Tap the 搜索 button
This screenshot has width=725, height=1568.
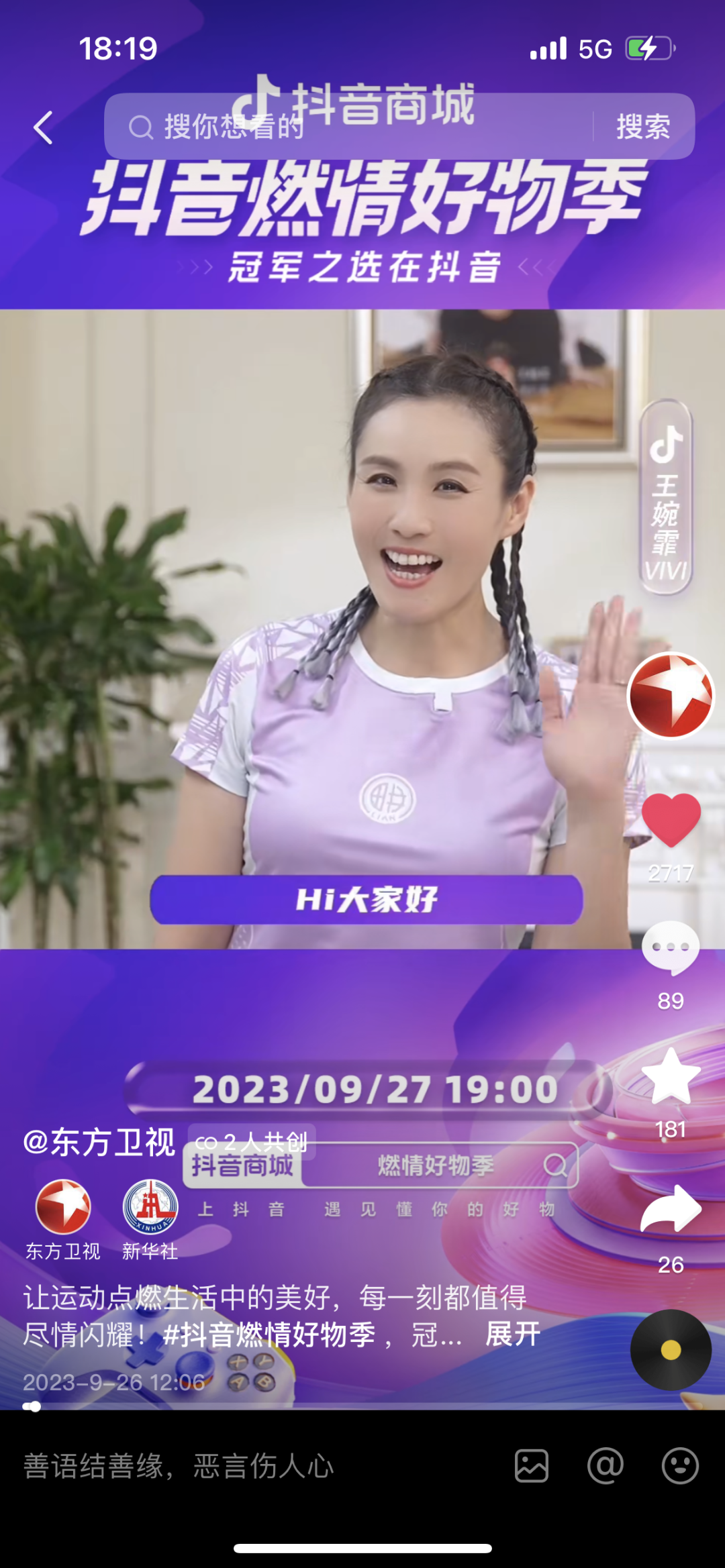click(643, 127)
